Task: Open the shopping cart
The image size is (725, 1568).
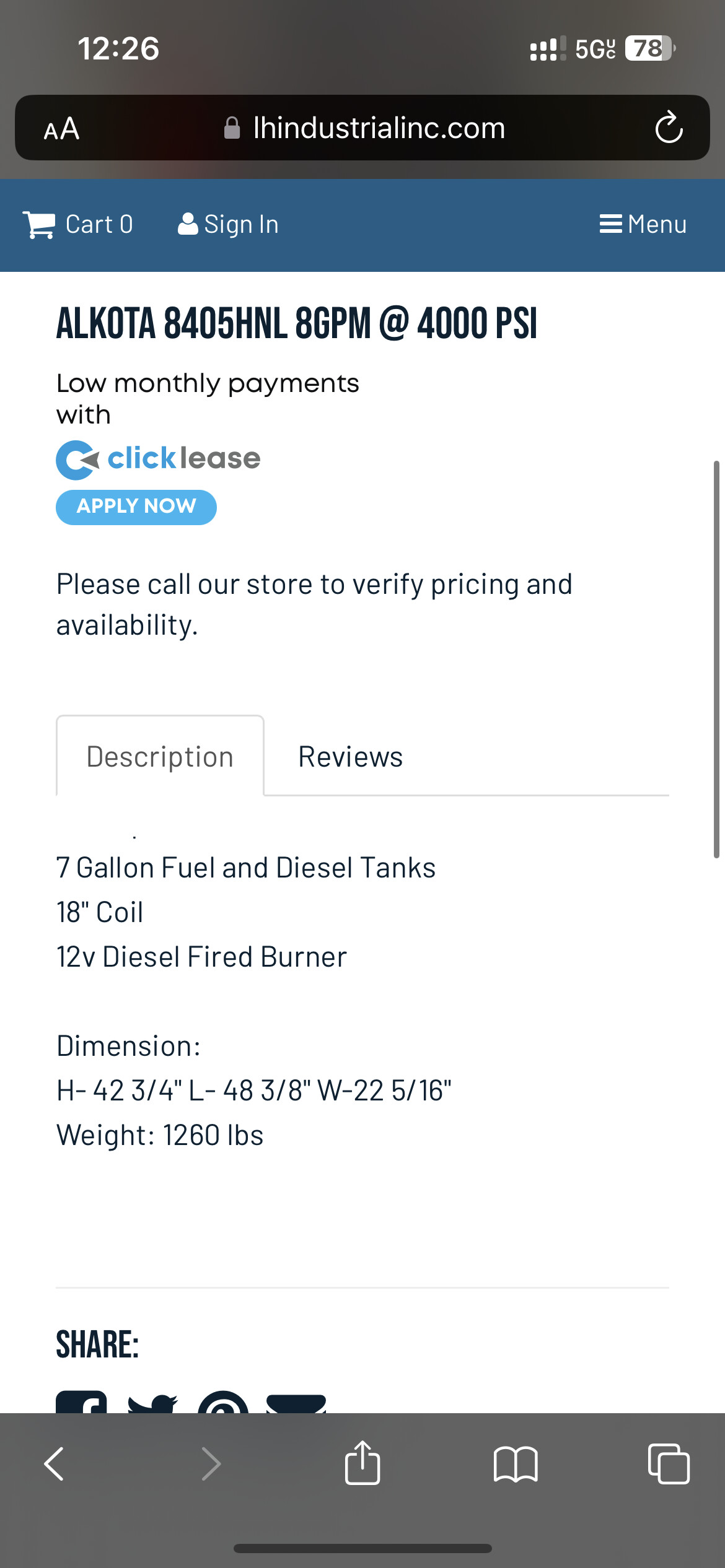Action: point(78,224)
